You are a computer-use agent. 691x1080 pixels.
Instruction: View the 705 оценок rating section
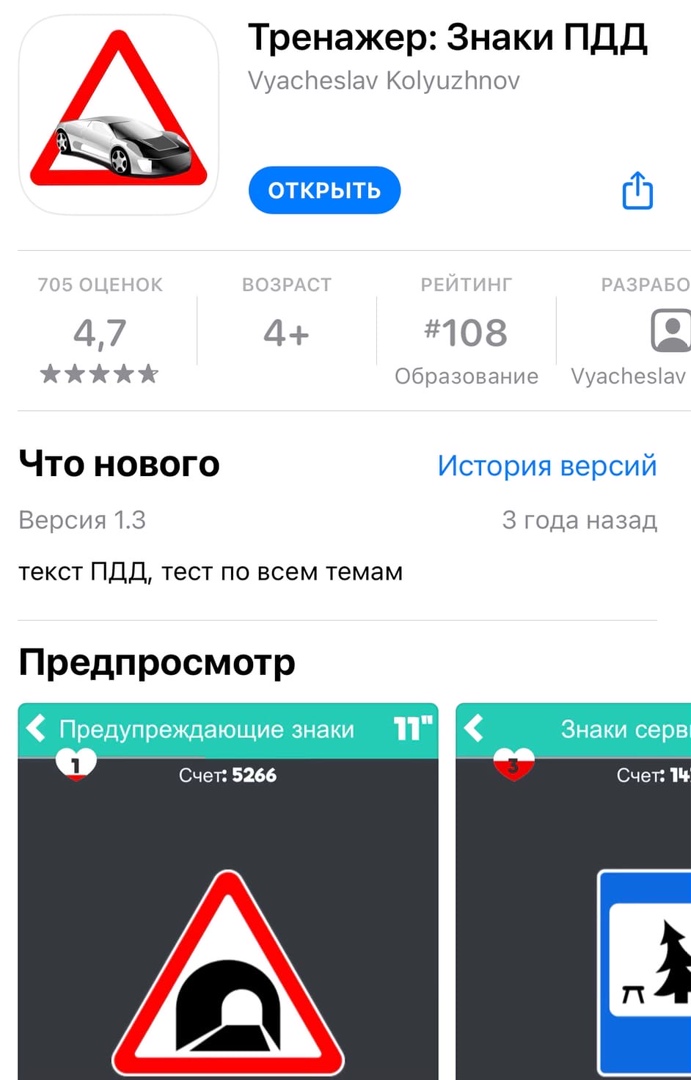[x=99, y=331]
